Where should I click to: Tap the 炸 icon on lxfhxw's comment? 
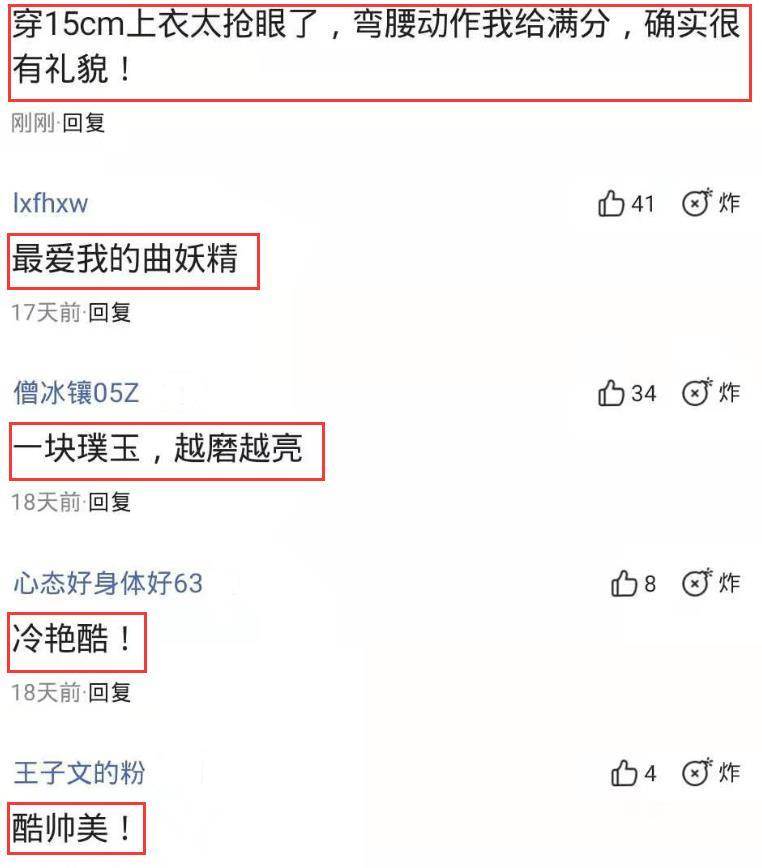[696, 204]
